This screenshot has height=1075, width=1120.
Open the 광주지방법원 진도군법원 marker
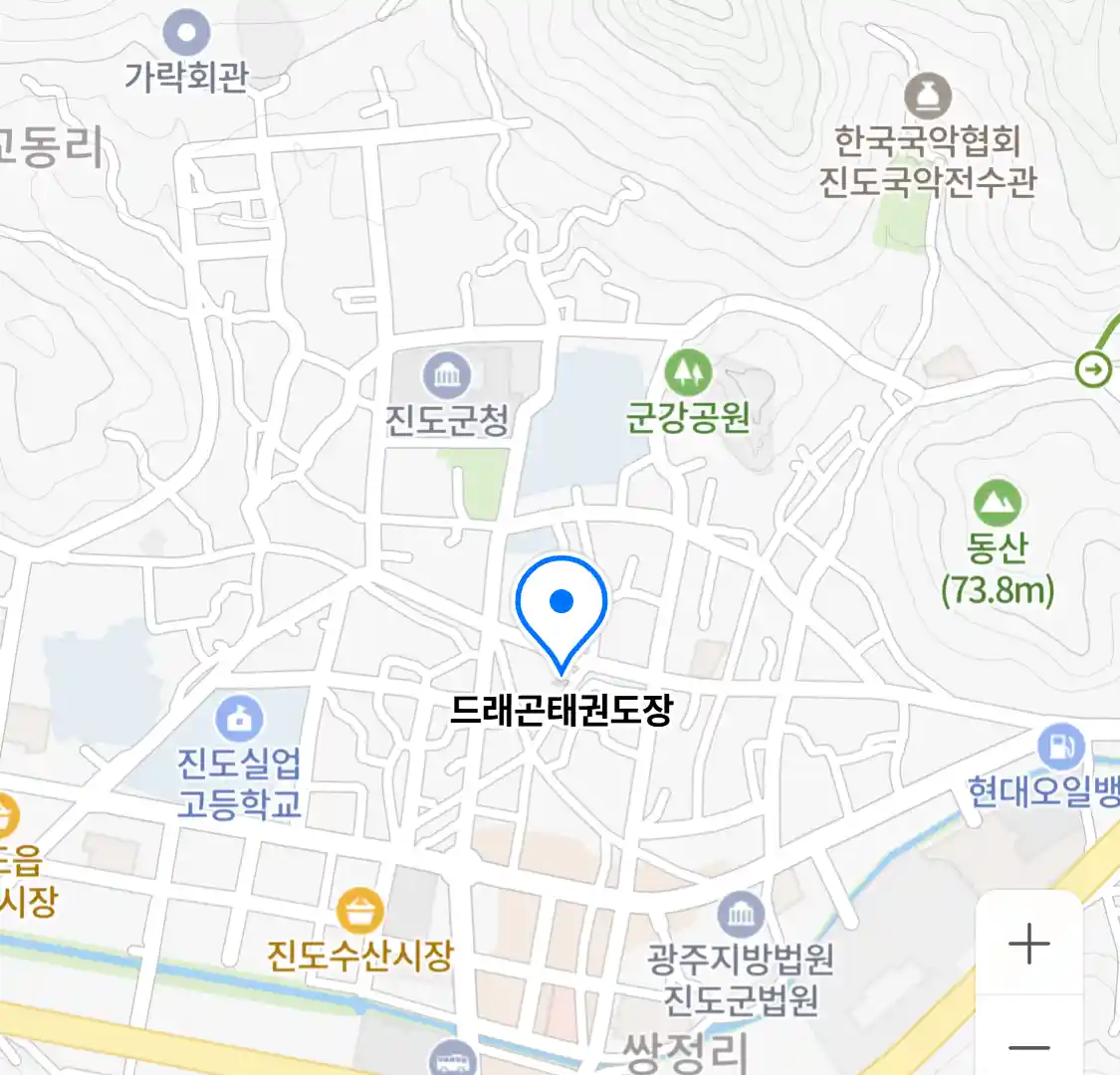click(742, 915)
